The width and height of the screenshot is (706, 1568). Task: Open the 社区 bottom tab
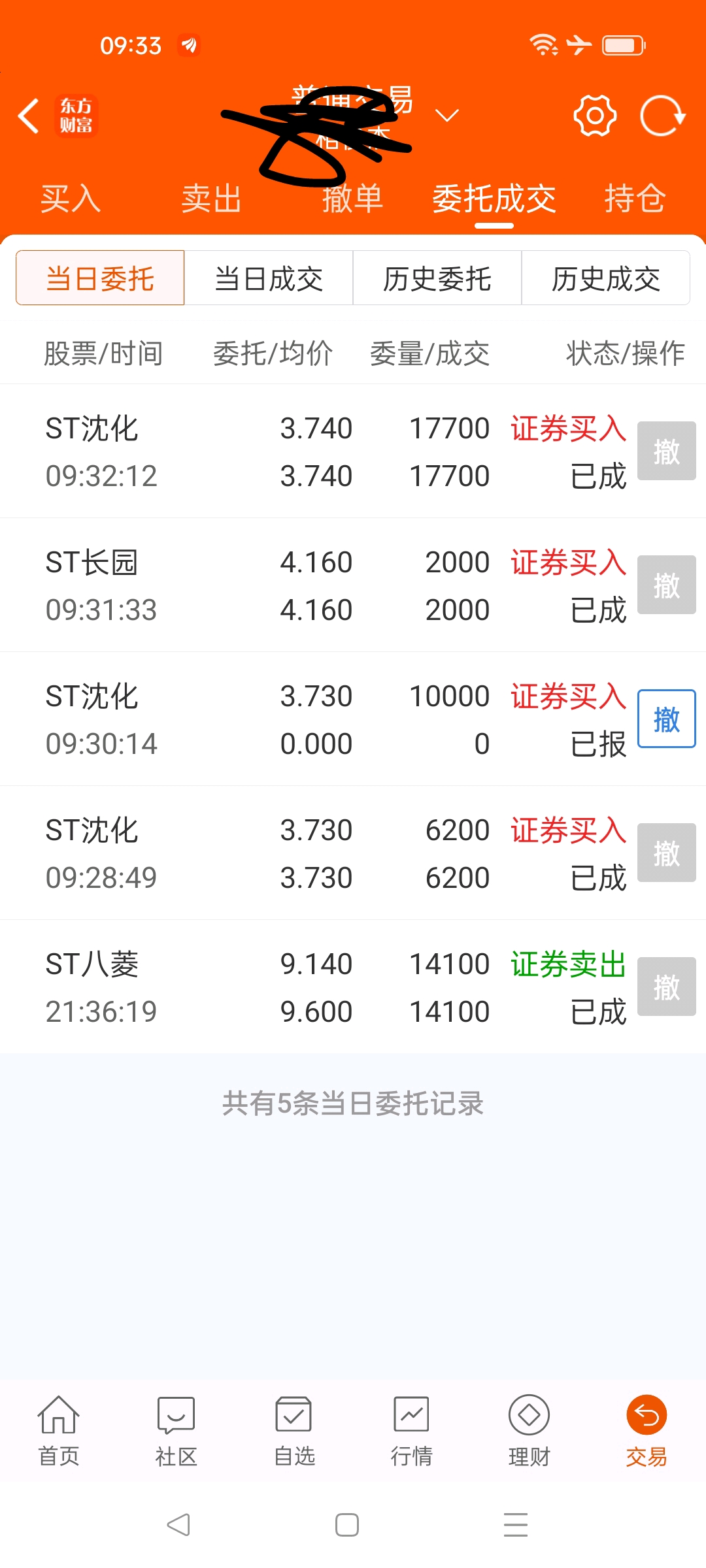pos(176,1431)
